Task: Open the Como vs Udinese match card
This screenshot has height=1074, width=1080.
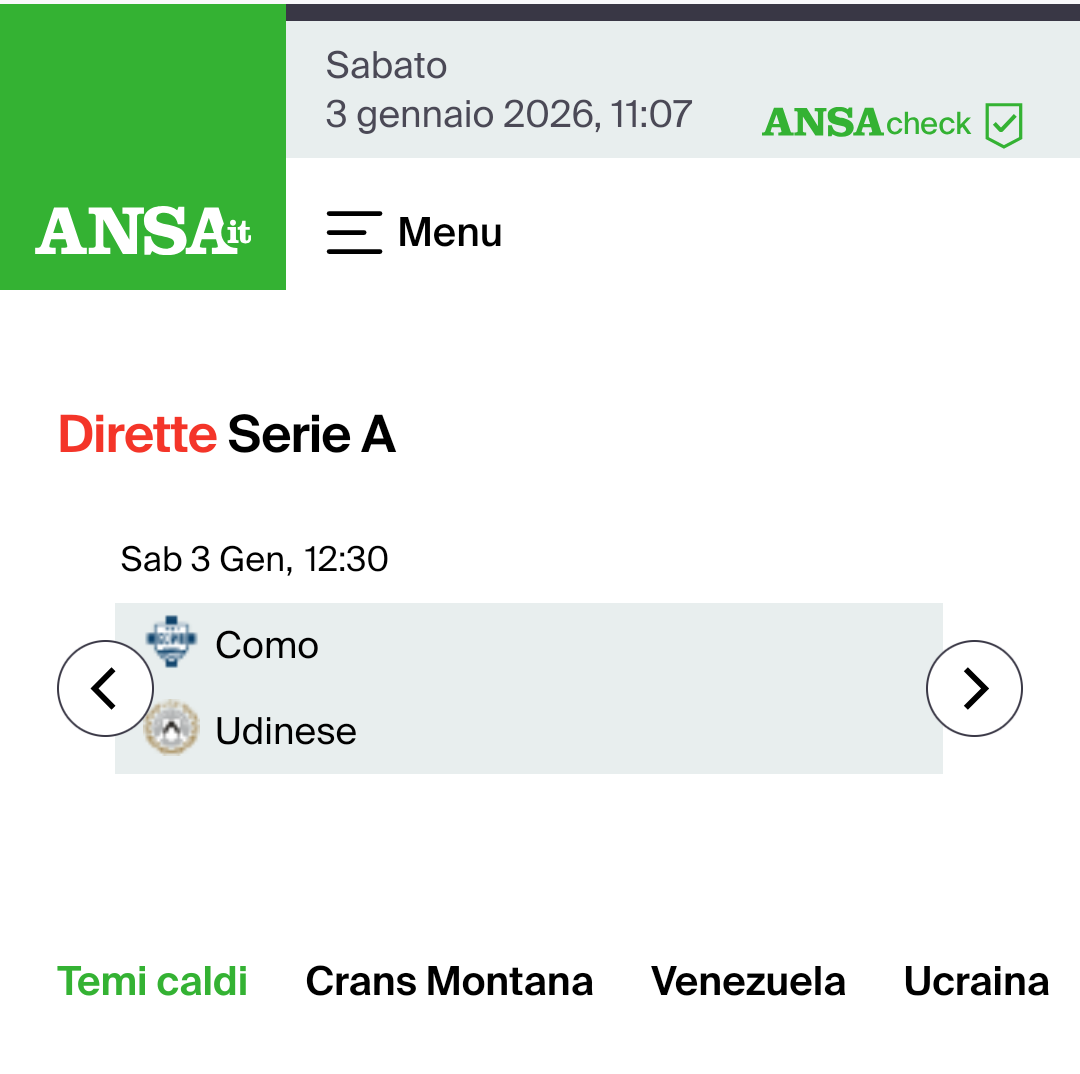Action: tap(528, 688)
